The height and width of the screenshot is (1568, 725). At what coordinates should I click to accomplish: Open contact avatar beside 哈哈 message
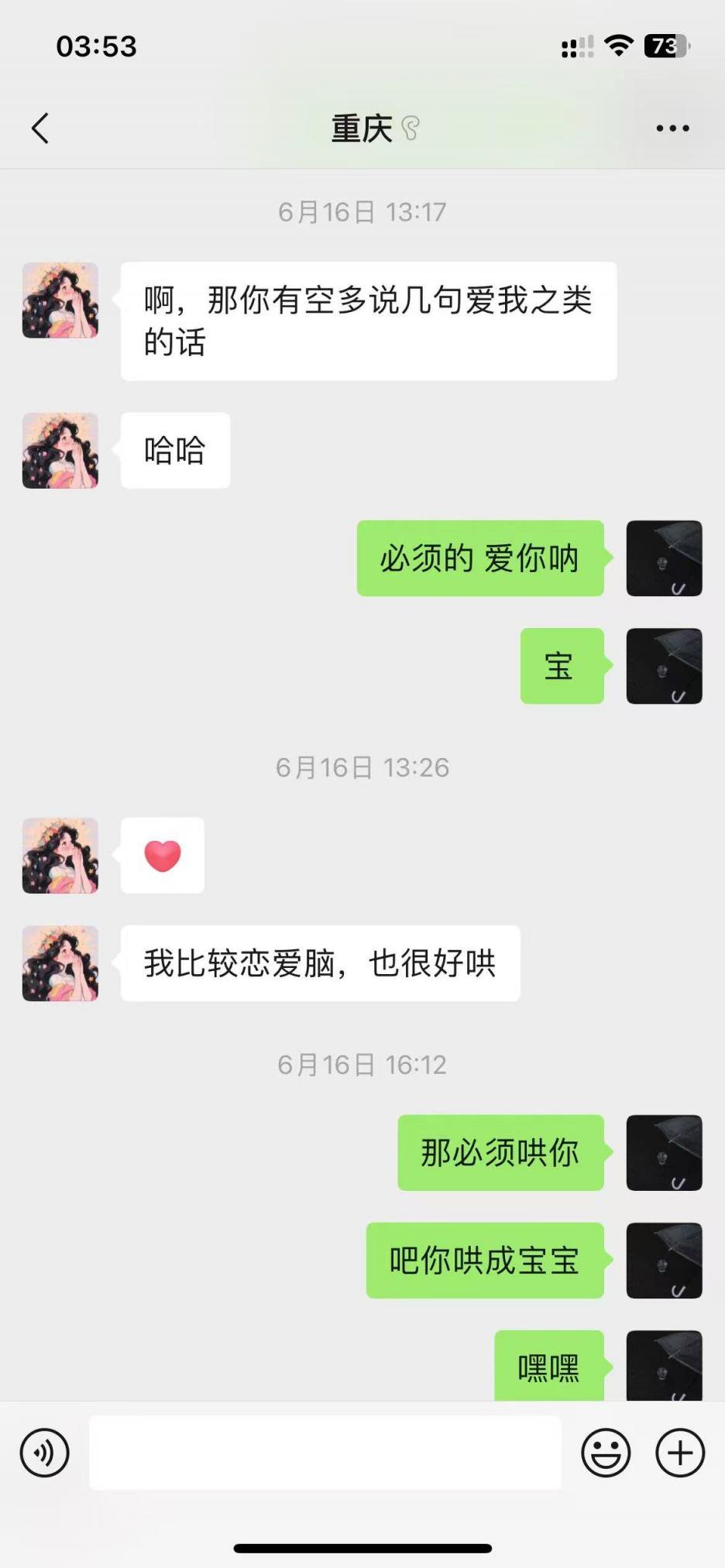60,451
